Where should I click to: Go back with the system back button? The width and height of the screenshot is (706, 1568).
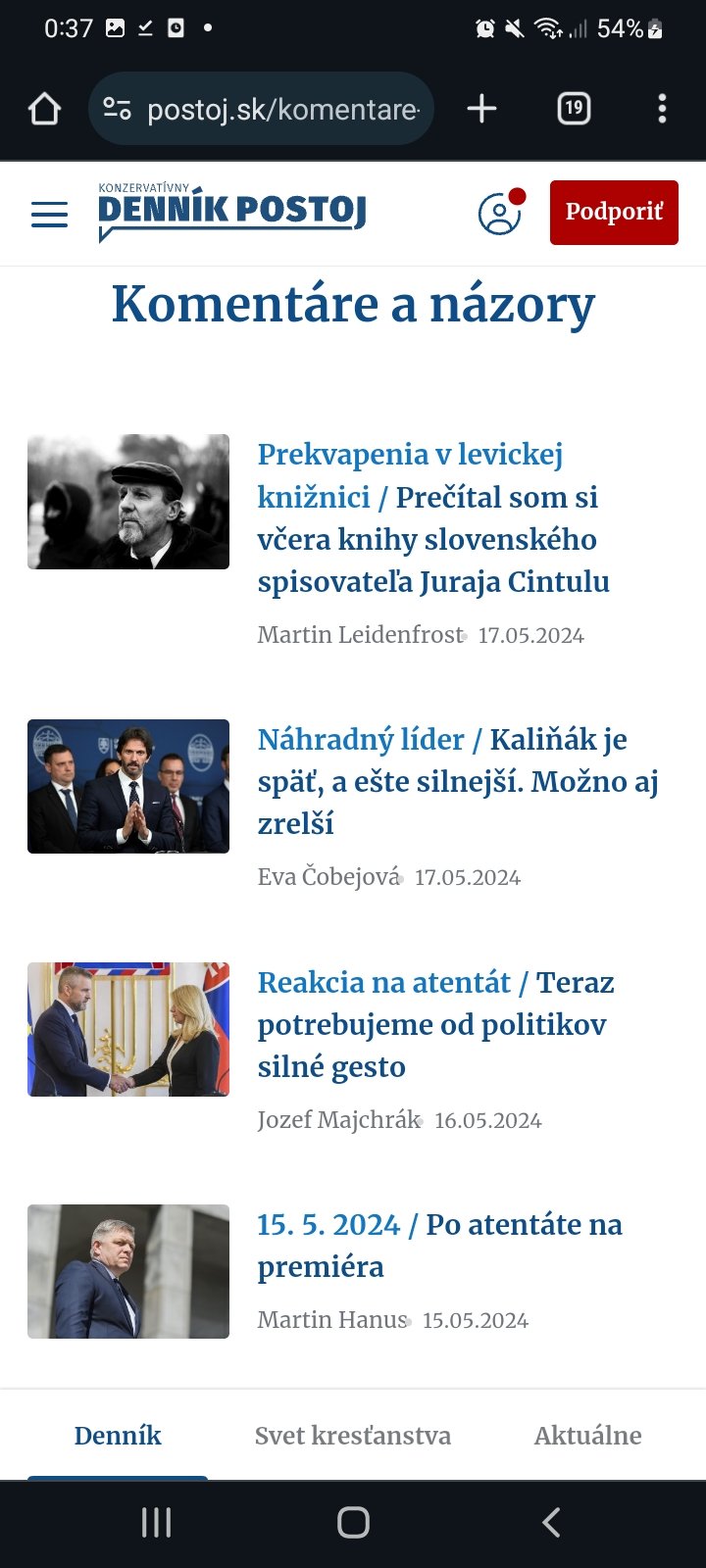coord(551,1522)
